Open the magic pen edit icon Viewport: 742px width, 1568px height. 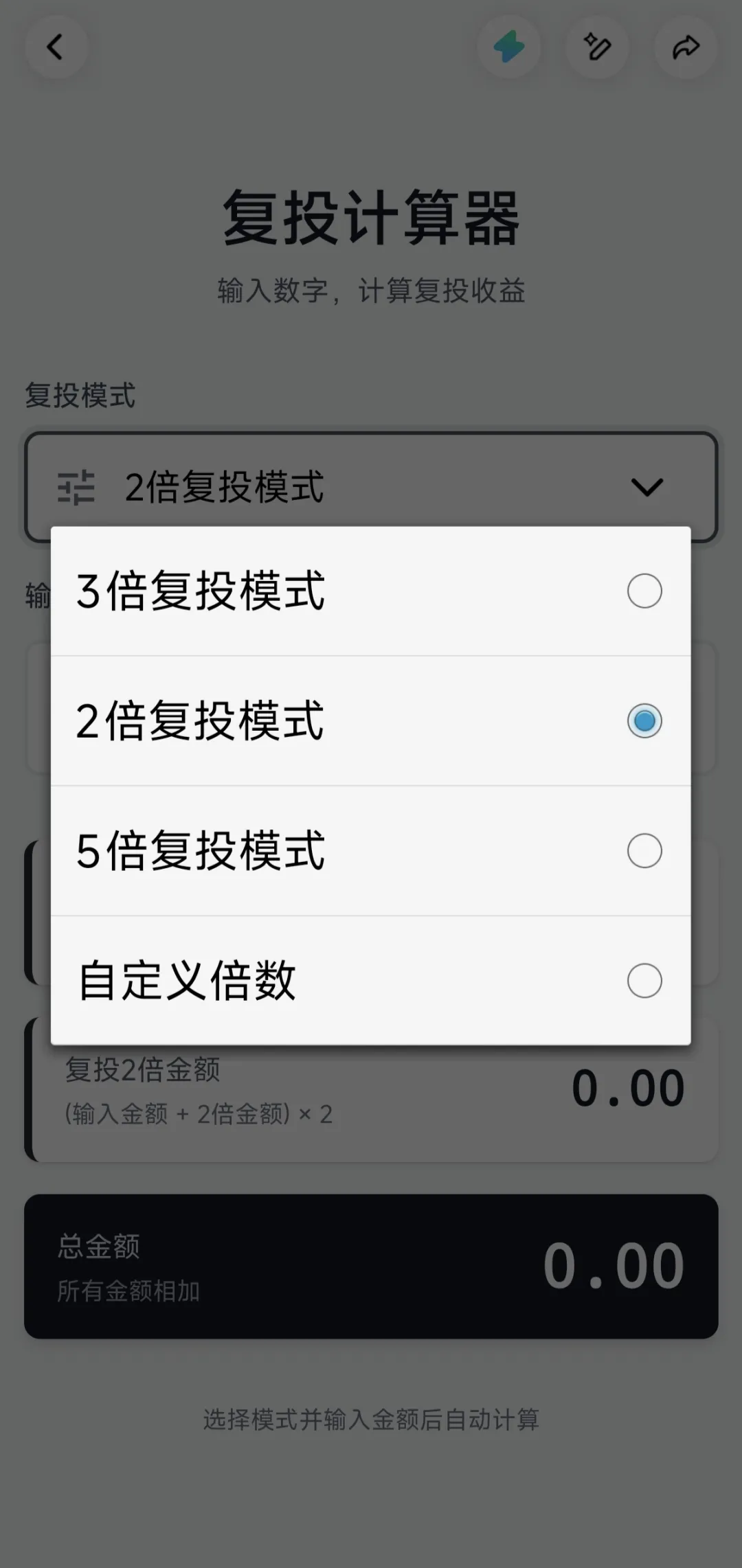pos(597,47)
